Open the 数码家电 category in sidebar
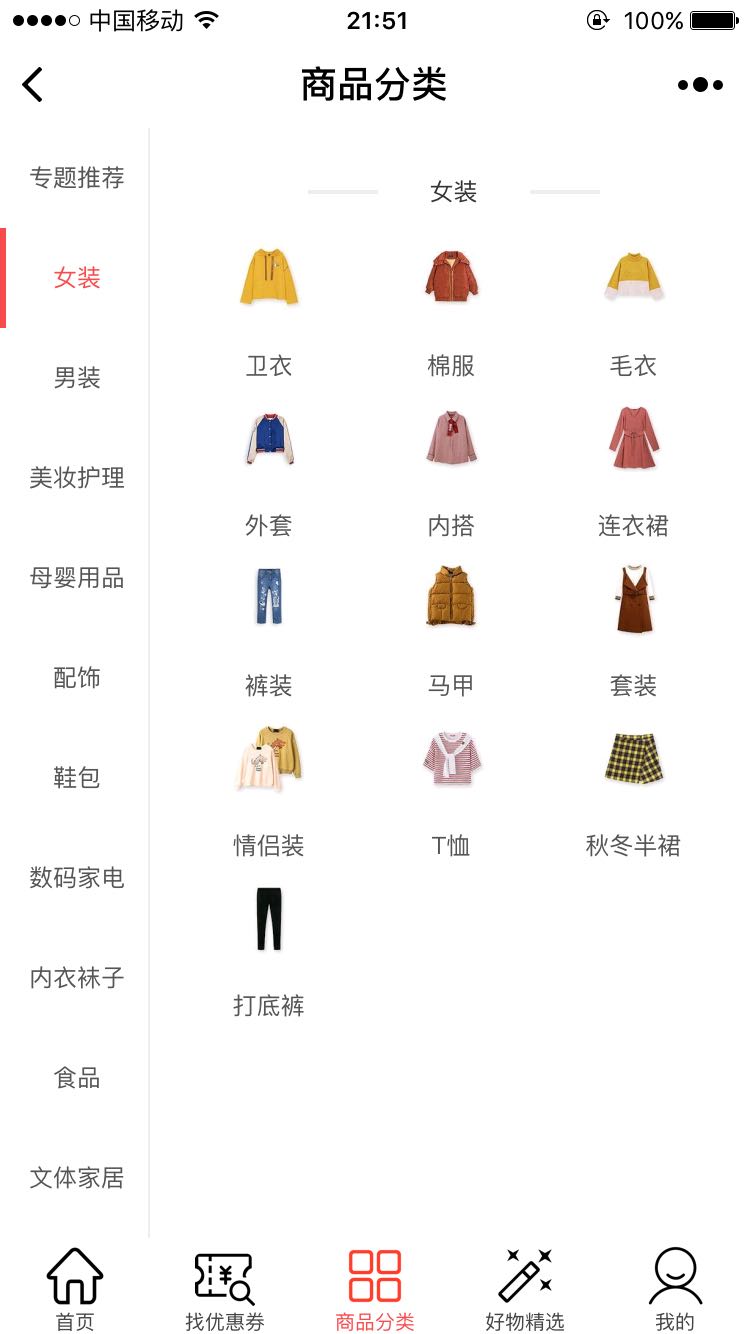Image resolution: width=750 pixels, height=1334 pixels. [77, 878]
